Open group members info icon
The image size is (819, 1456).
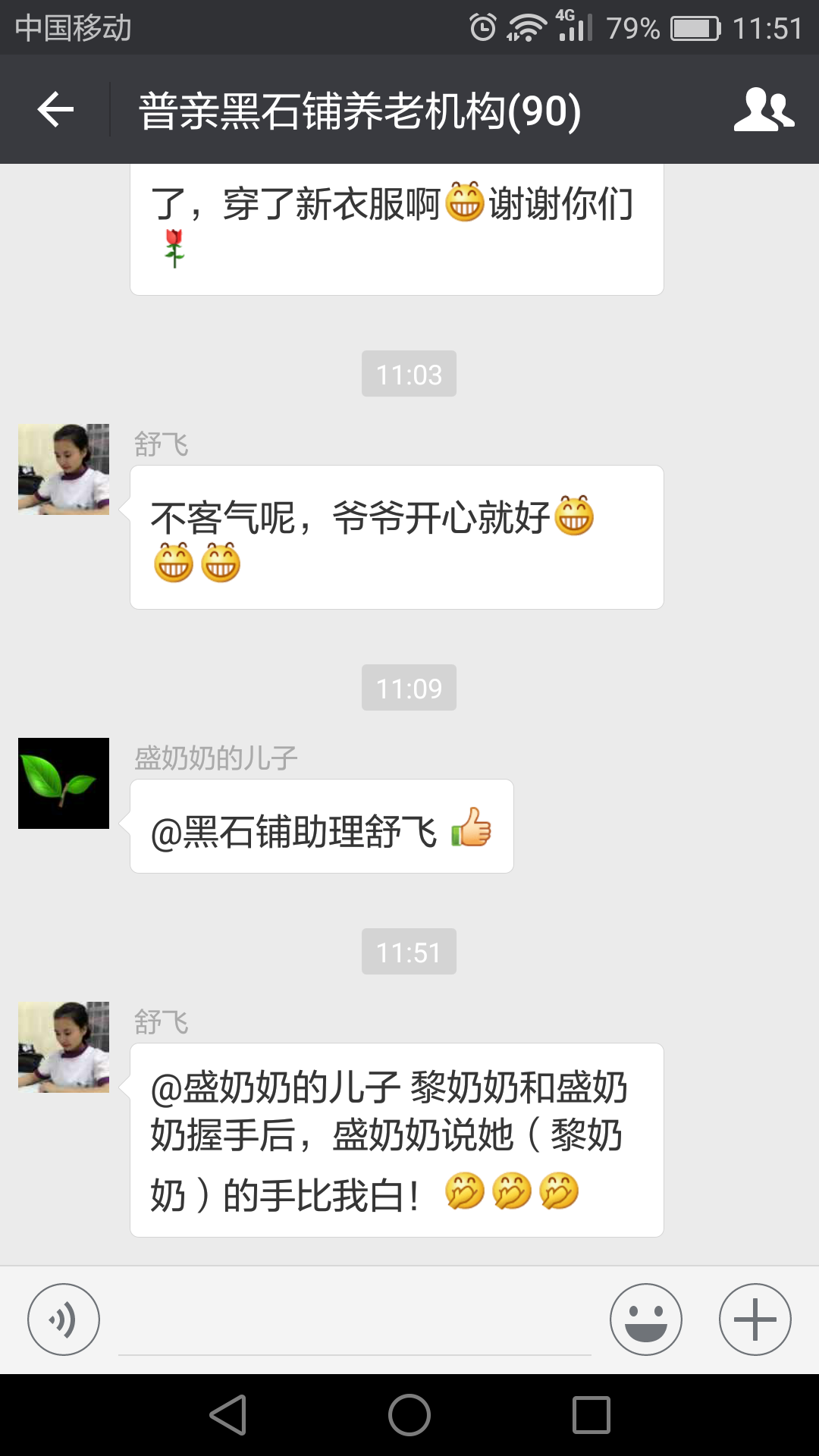click(764, 110)
